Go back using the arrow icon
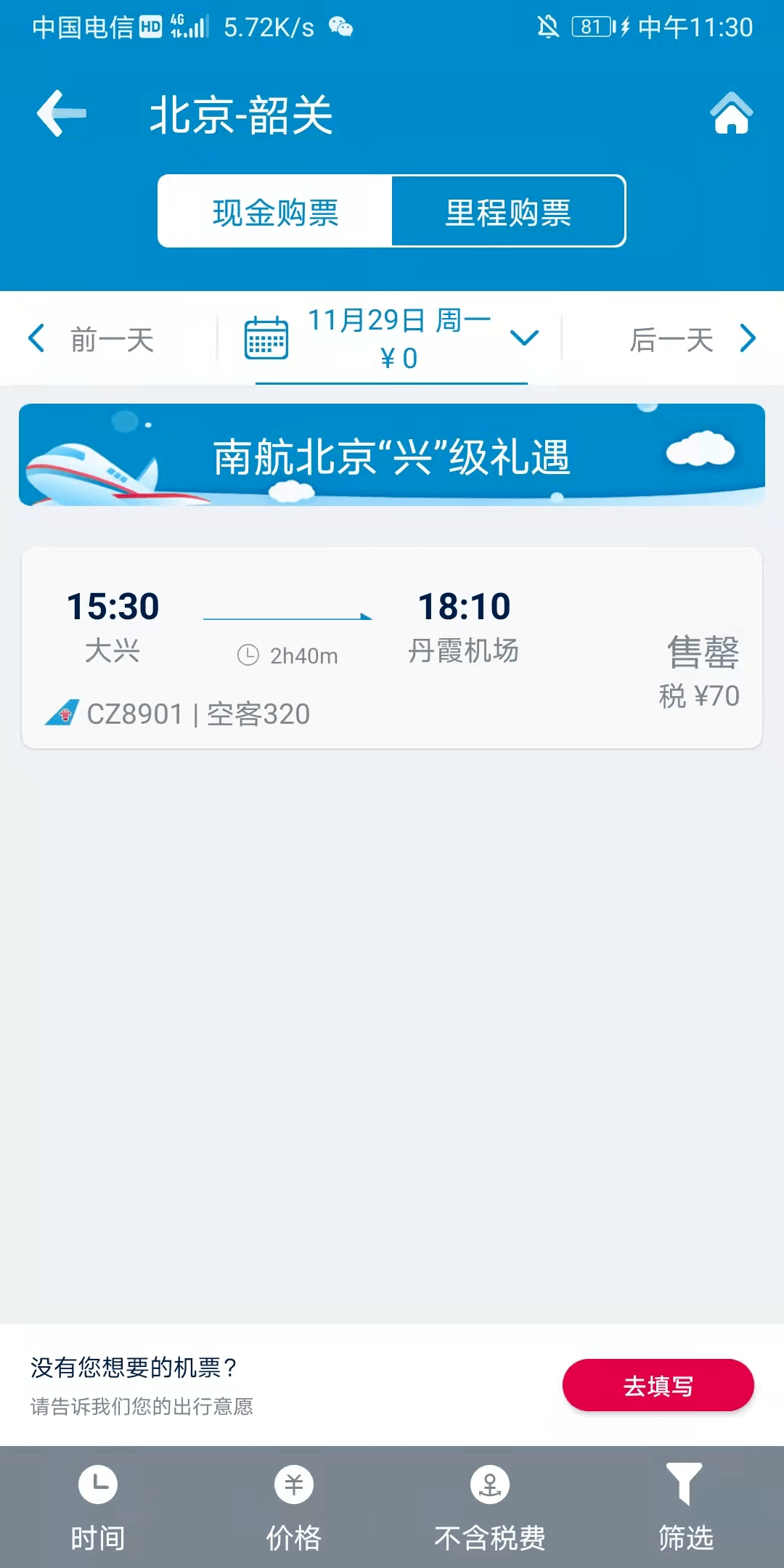784x1568 pixels. click(x=62, y=114)
